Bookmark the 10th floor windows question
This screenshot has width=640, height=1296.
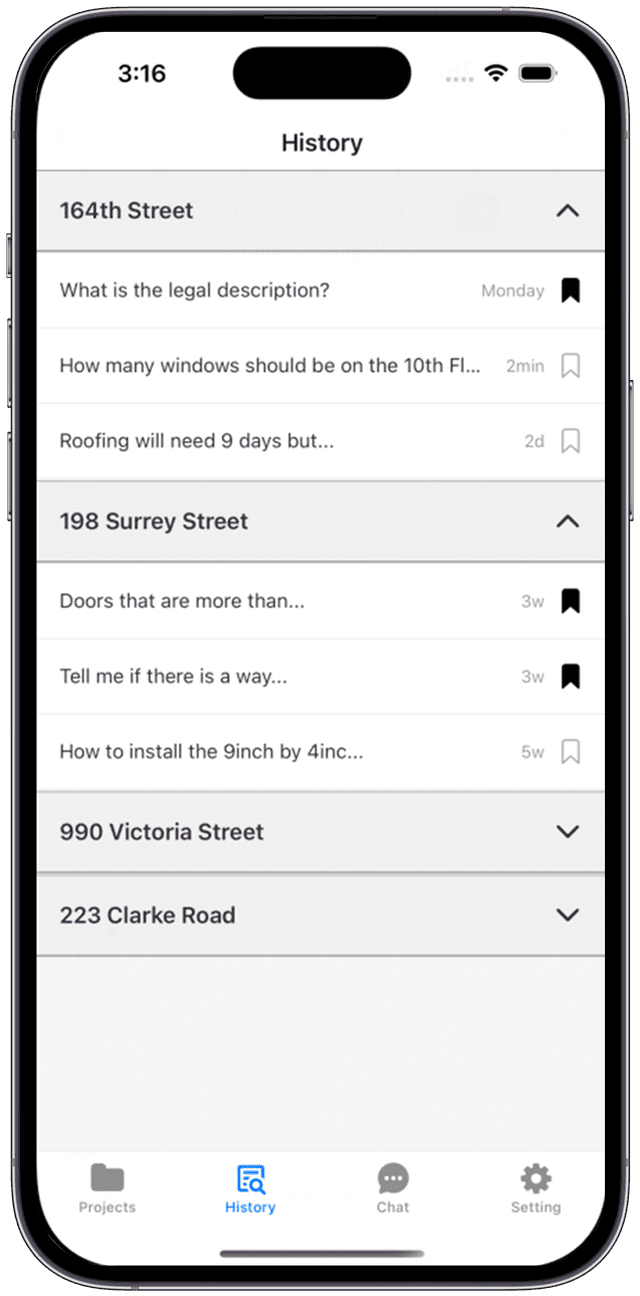click(570, 366)
